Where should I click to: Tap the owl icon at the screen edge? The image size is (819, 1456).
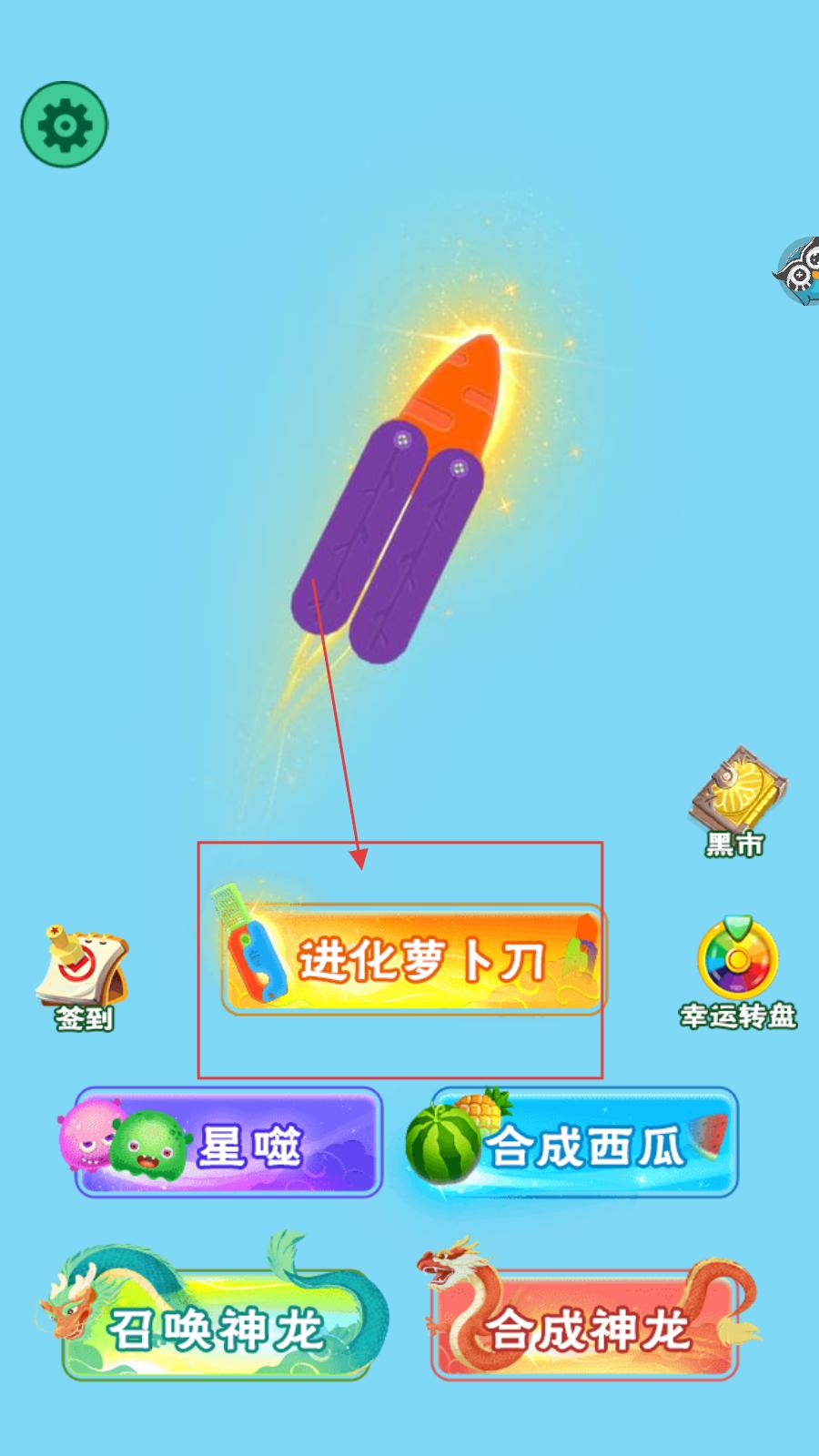point(798,271)
